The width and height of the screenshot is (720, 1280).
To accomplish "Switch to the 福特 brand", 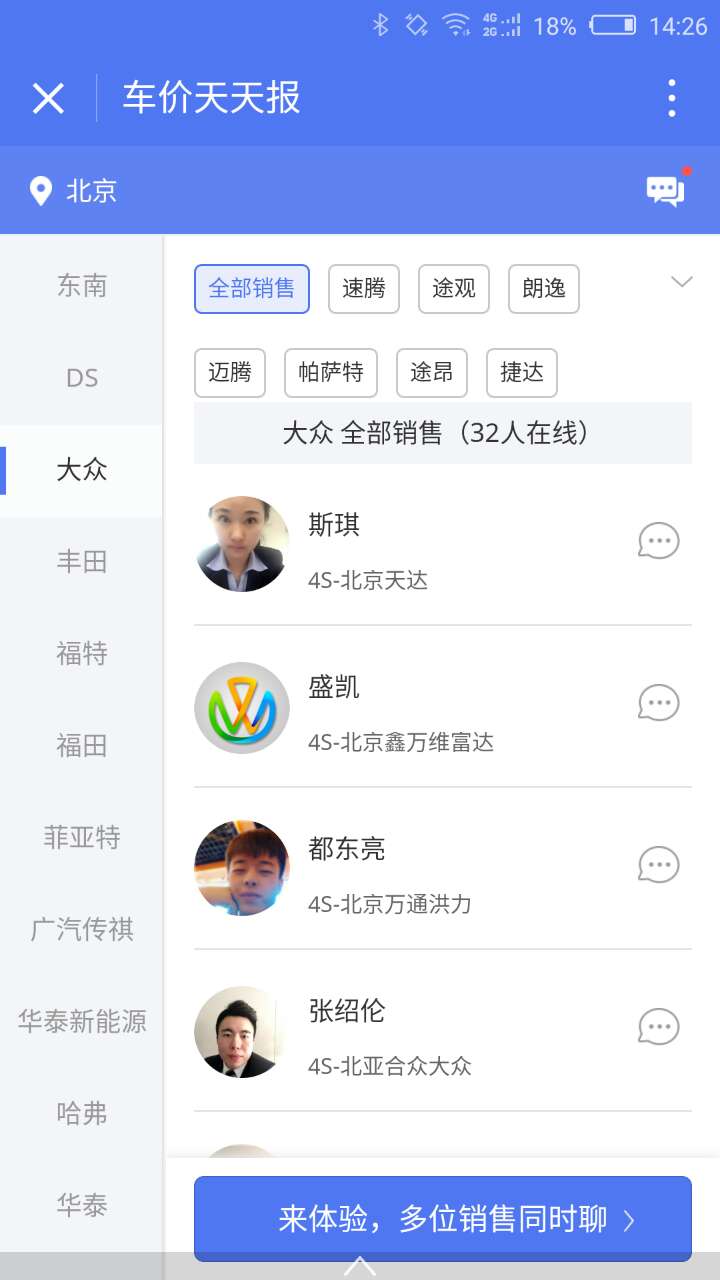I will 82,654.
